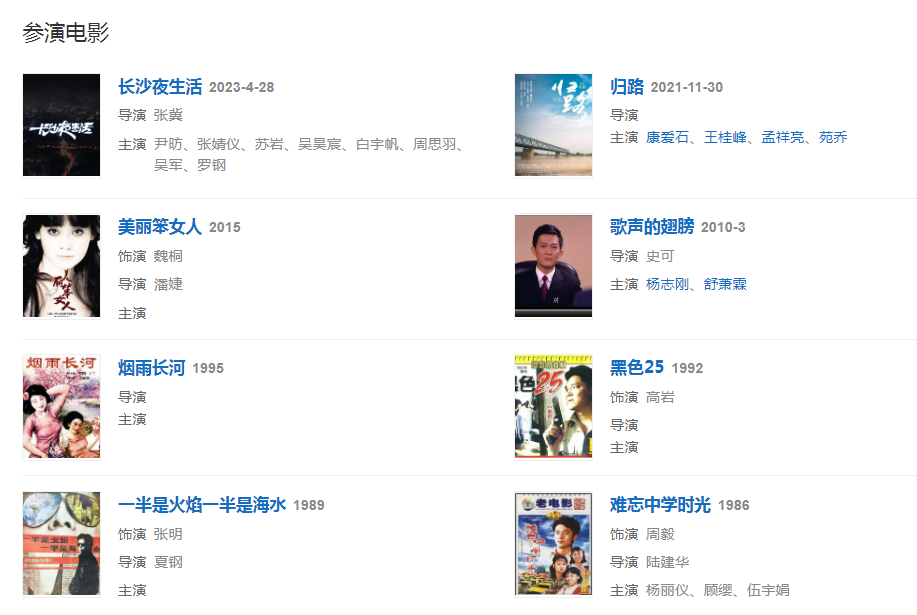Open the 烟雨长河 poster thumbnail
The height and width of the screenshot is (615, 917).
coord(62,406)
